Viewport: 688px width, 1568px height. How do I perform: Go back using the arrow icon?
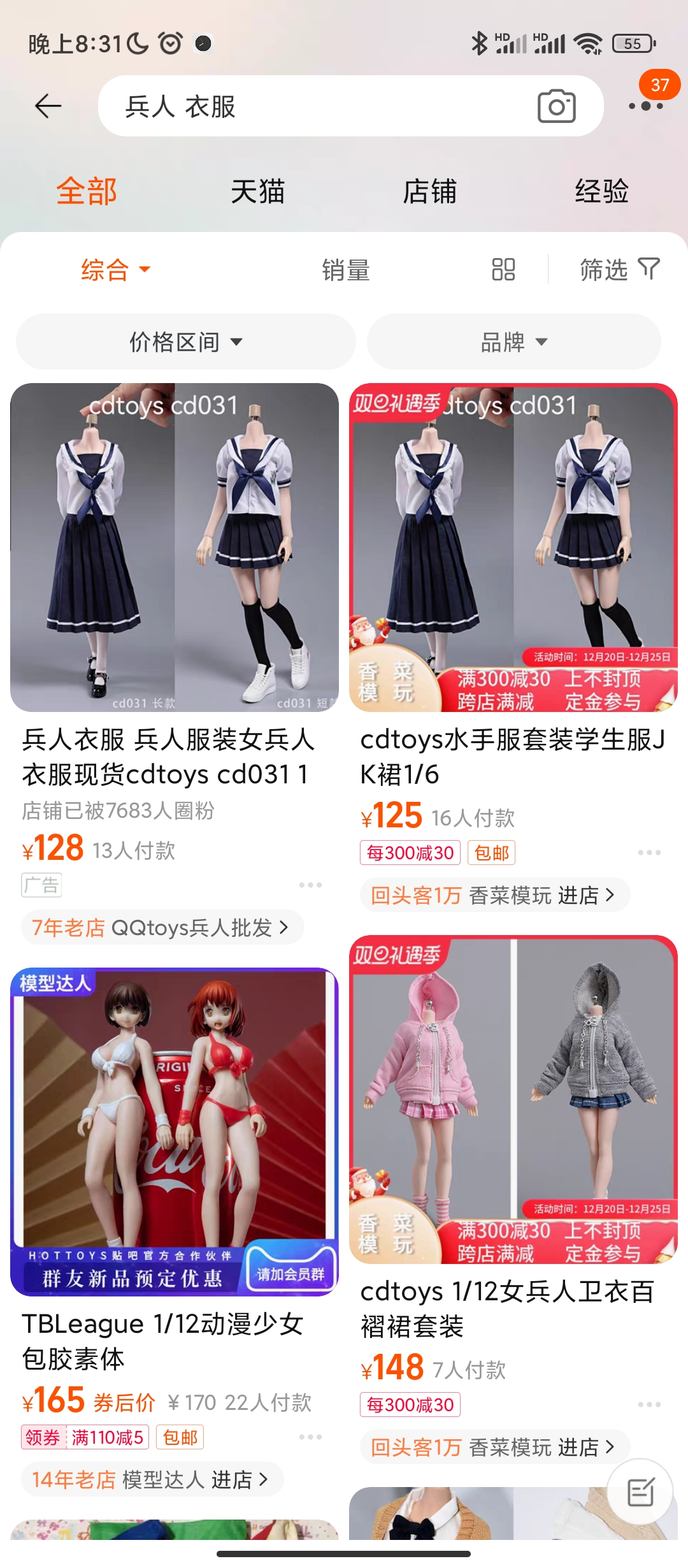click(x=48, y=106)
